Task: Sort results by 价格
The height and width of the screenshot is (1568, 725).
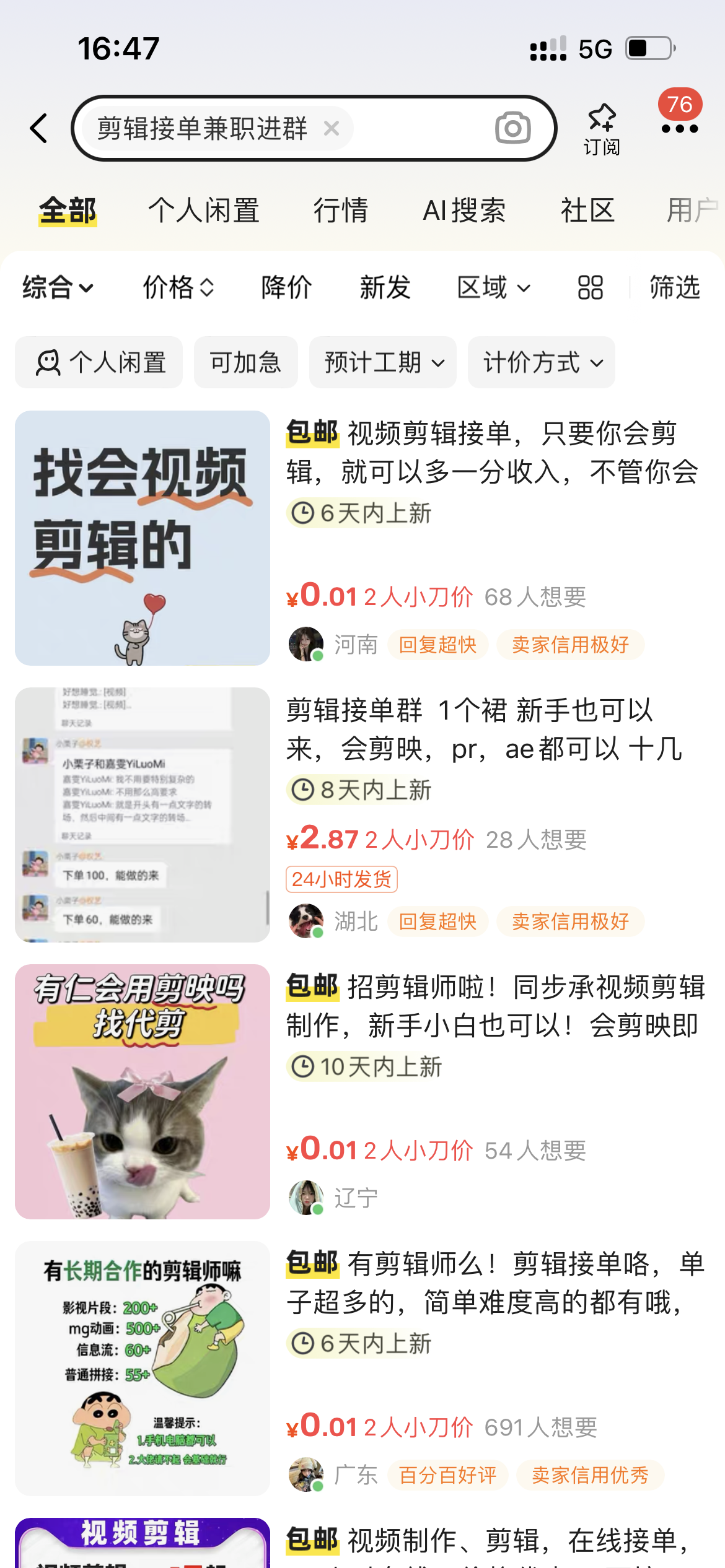Action: 178,287
